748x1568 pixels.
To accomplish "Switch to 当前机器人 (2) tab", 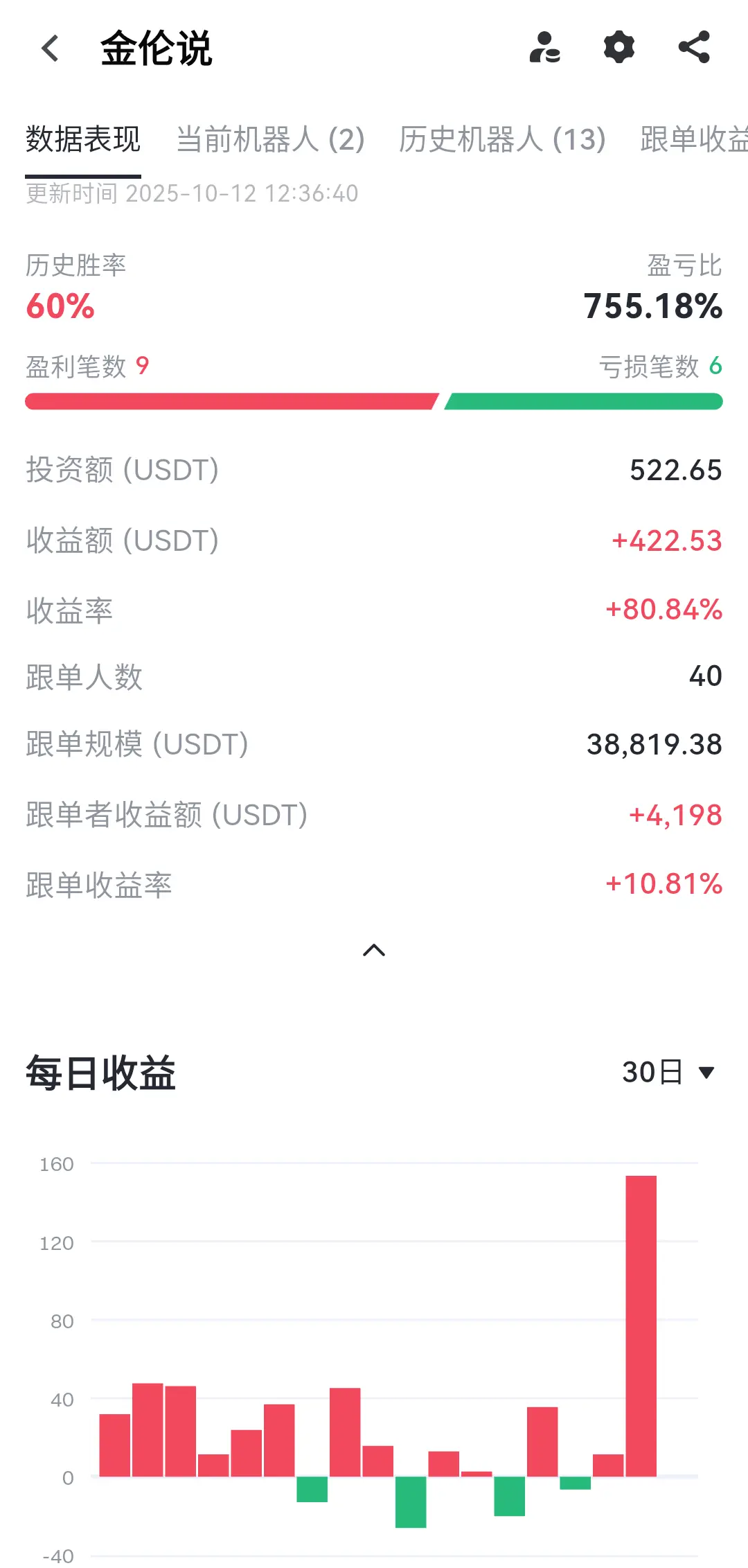I will (x=271, y=139).
